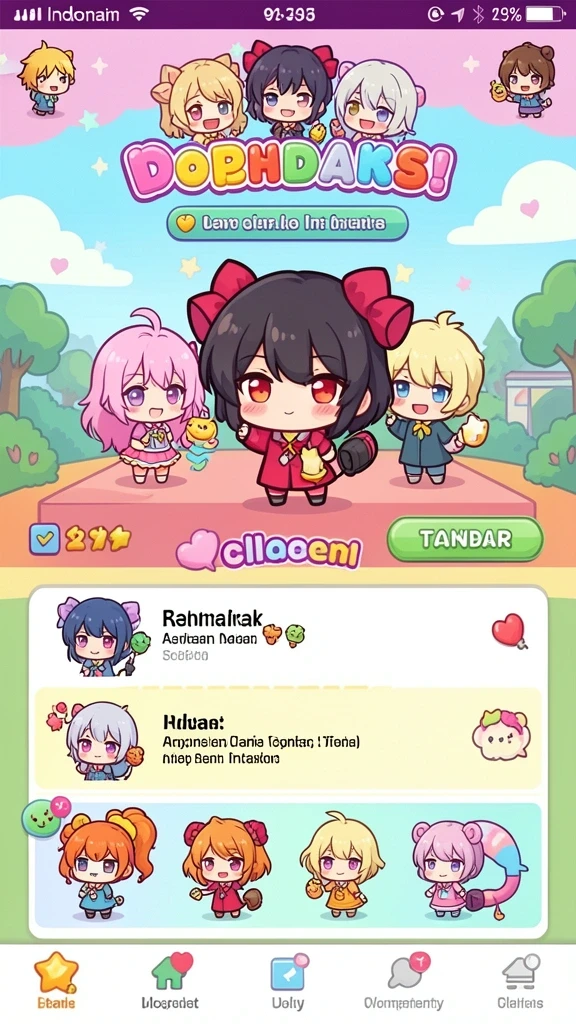576x1024 pixels.
Task: Open the yellow row with the silver-haired character
Action: [288, 739]
